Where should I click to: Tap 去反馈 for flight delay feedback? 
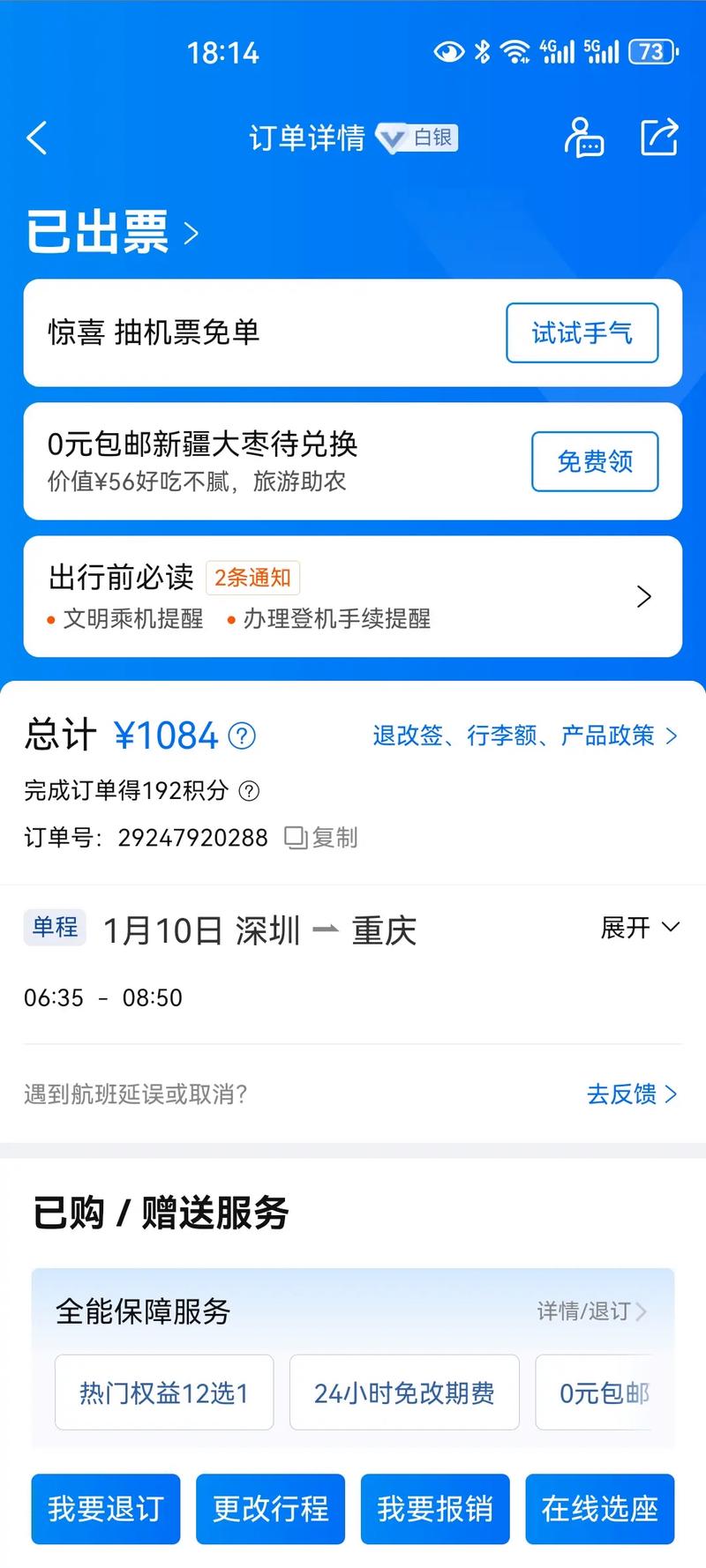coord(629,1094)
